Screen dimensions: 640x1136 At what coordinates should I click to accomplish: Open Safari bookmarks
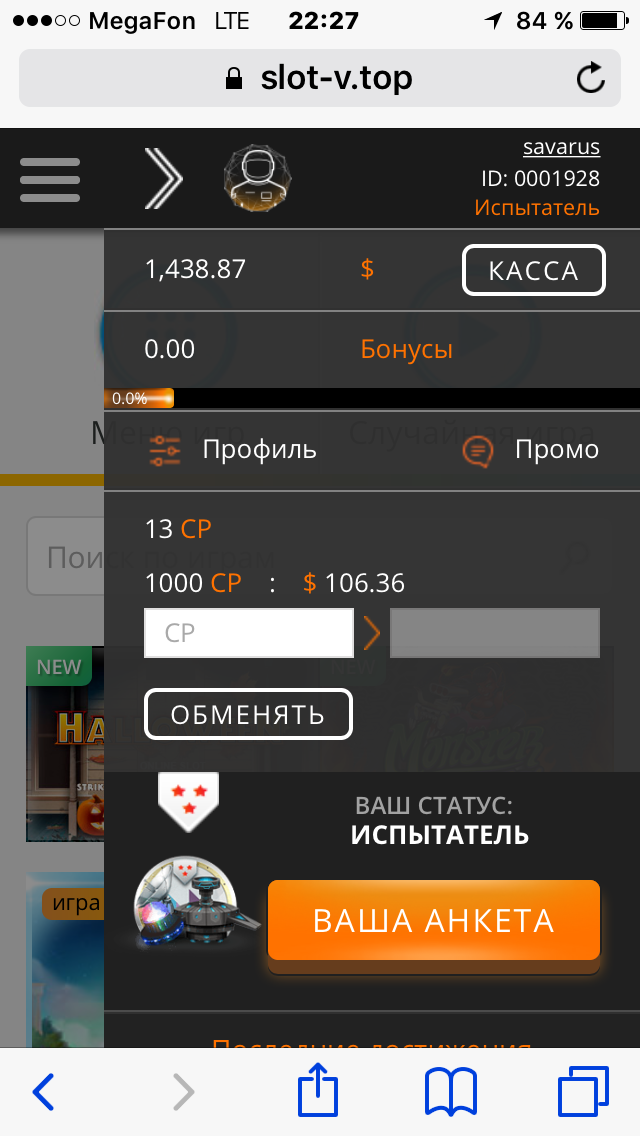[450, 1092]
